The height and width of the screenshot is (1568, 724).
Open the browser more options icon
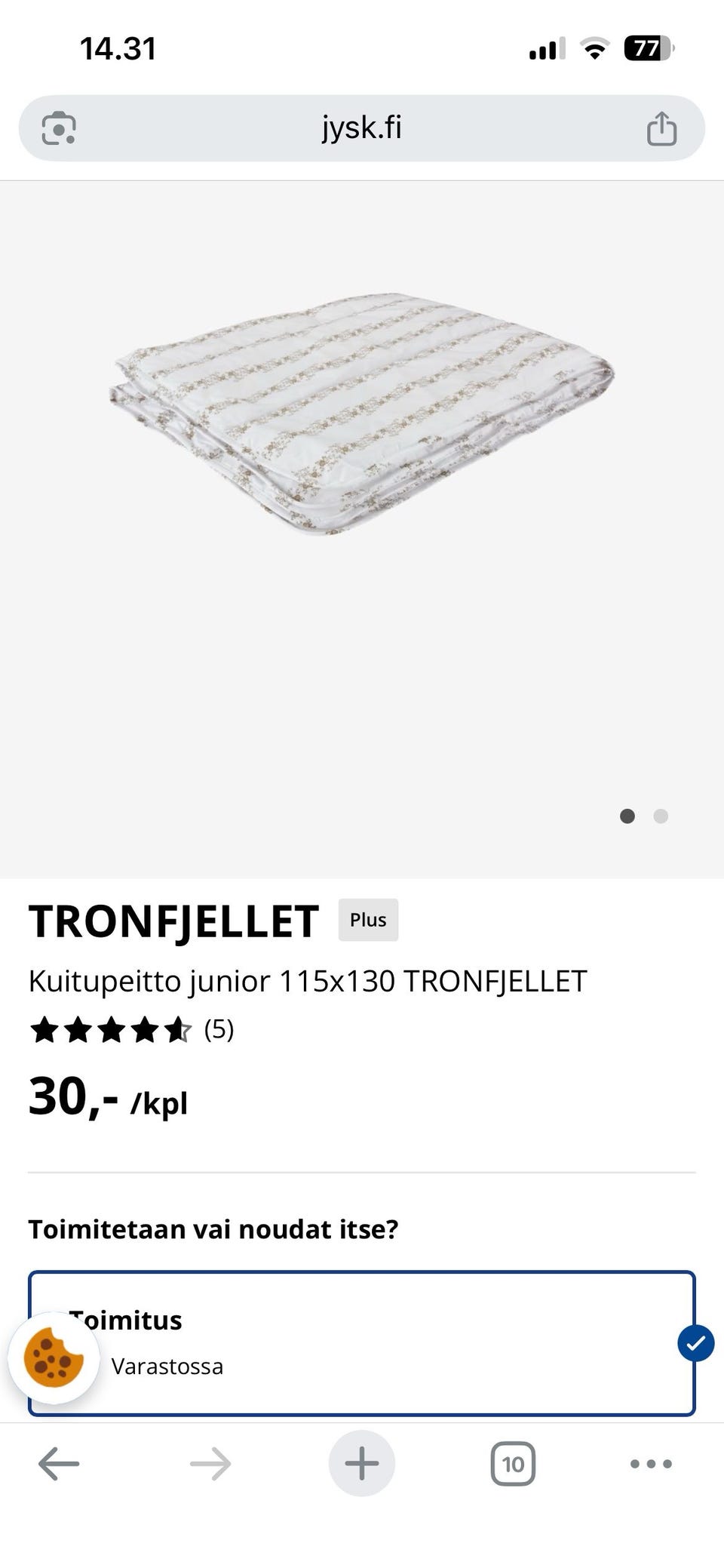point(650,1464)
